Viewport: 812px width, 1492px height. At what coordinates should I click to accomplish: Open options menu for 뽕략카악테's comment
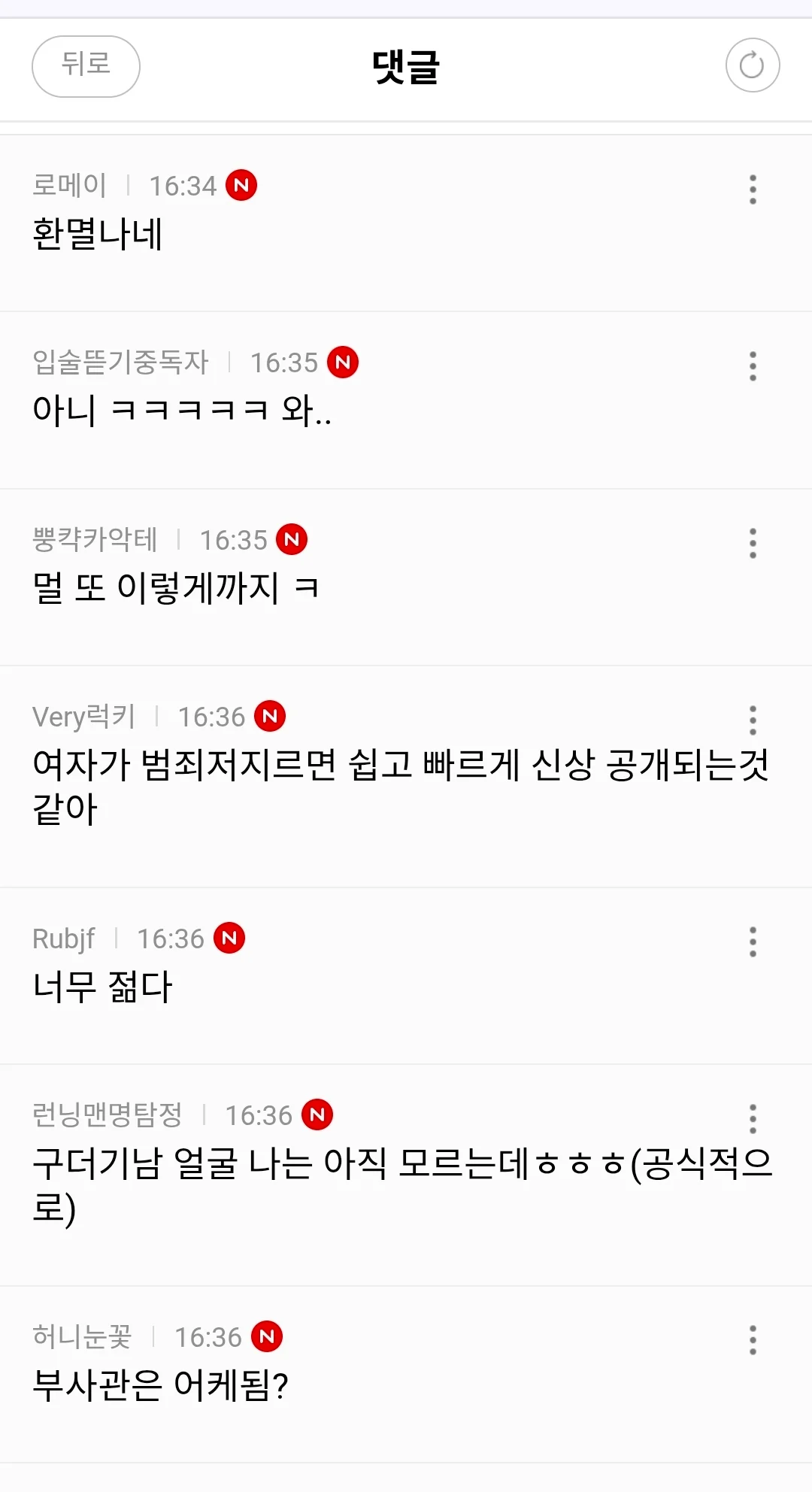click(x=753, y=543)
